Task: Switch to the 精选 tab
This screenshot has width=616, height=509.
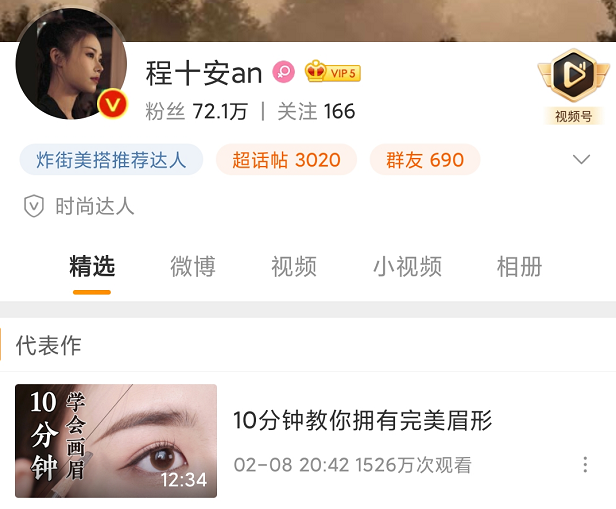Action: coord(92,266)
